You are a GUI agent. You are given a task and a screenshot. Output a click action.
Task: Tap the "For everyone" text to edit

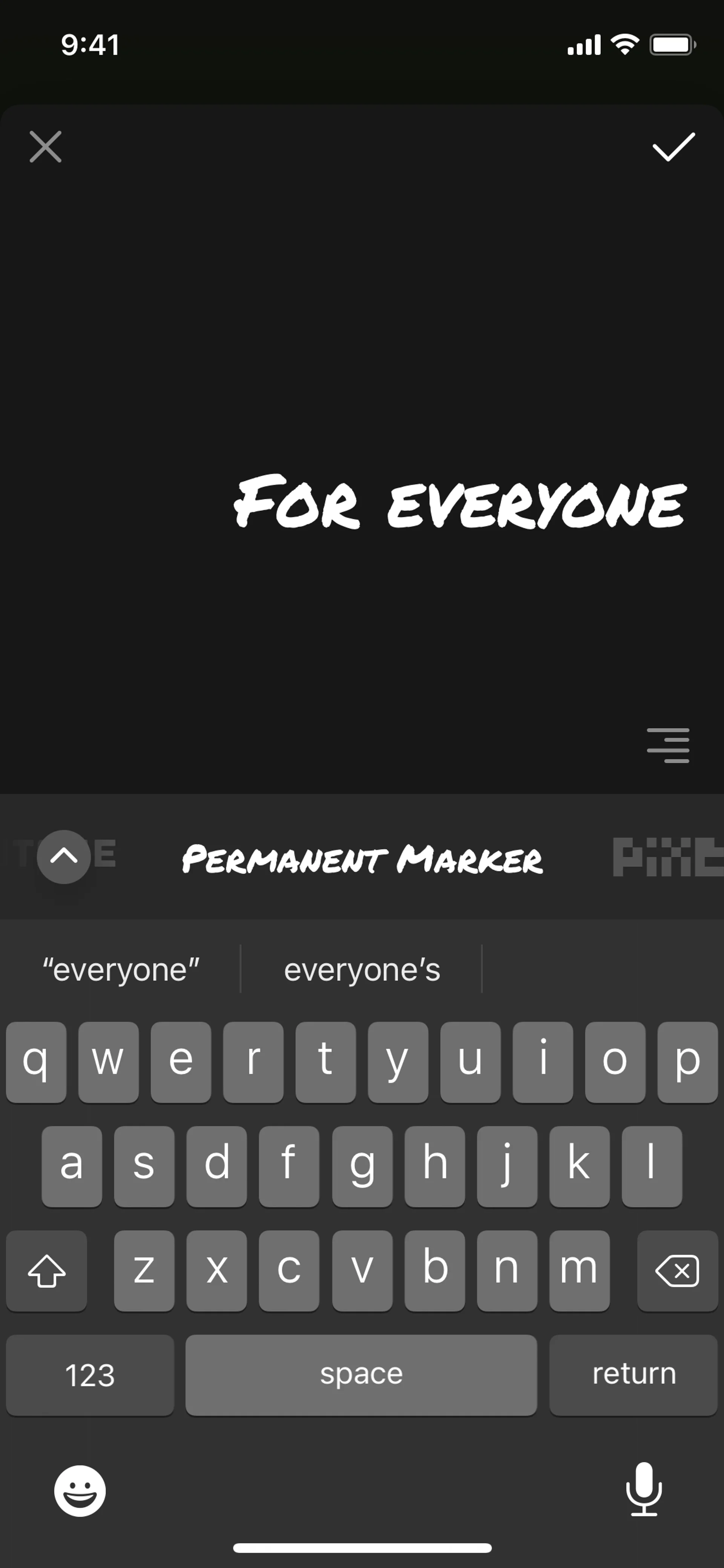click(x=460, y=502)
